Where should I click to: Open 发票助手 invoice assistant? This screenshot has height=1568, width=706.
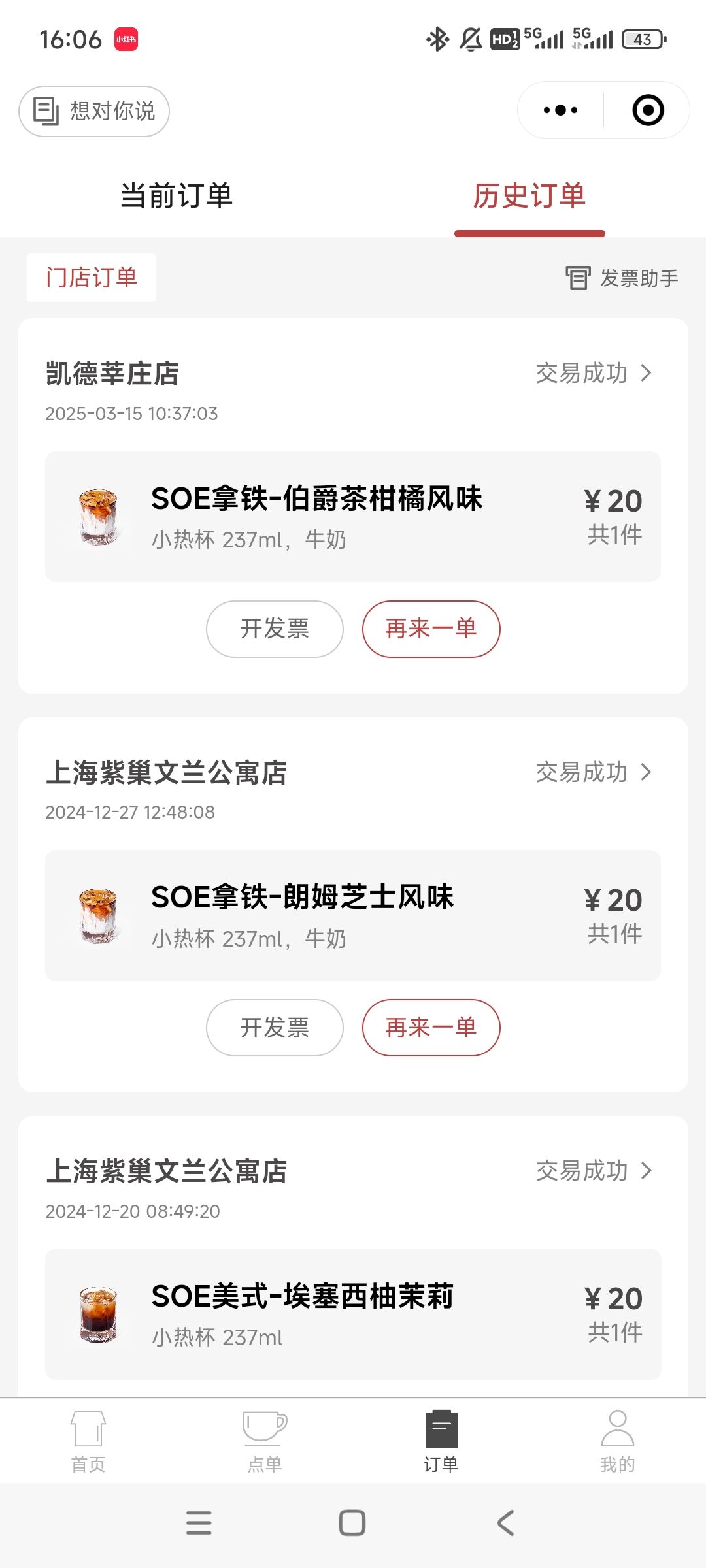pos(622,278)
